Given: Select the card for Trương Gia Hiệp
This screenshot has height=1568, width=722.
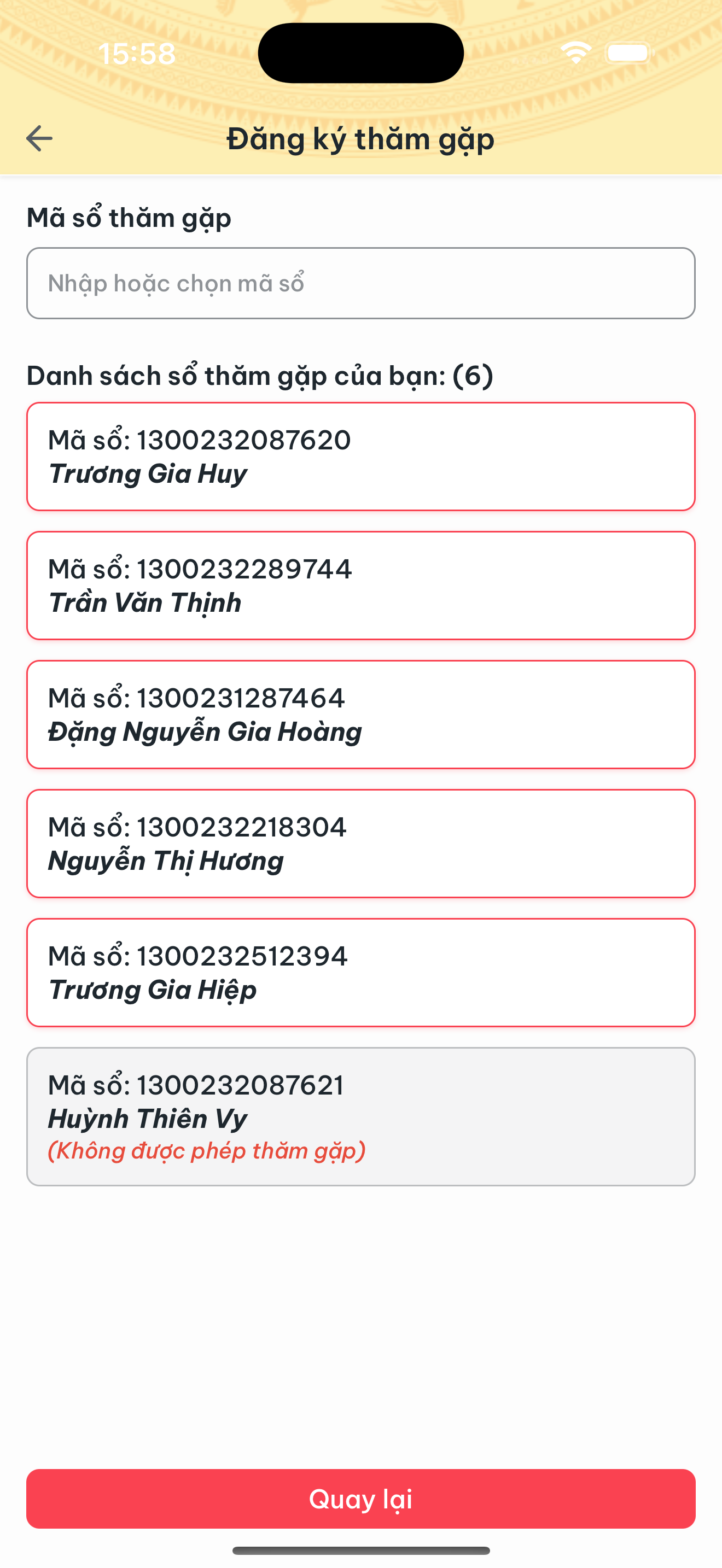Looking at the screenshot, I should pyautogui.click(x=361, y=972).
